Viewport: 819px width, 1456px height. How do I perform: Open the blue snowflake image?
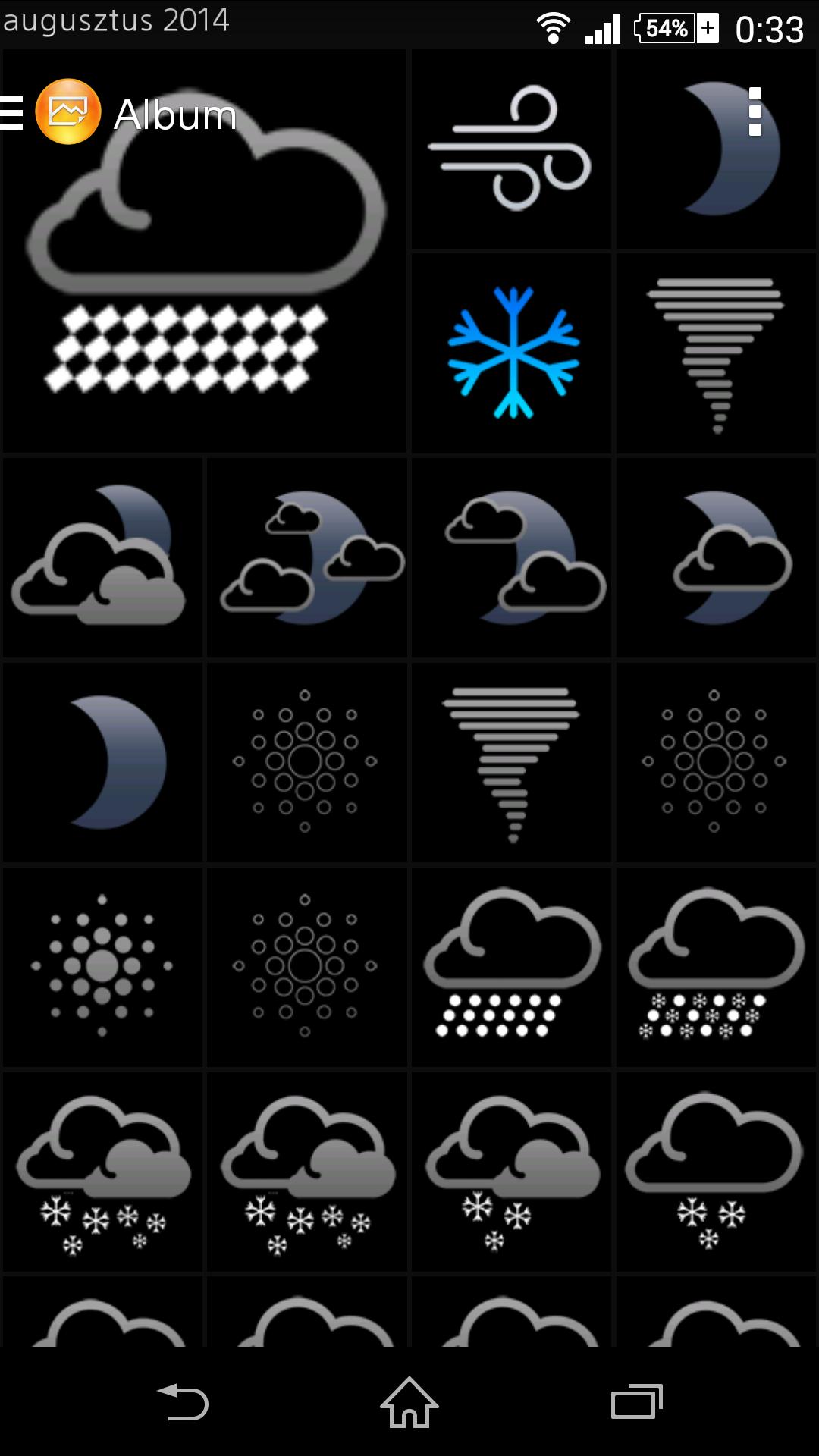[511, 353]
